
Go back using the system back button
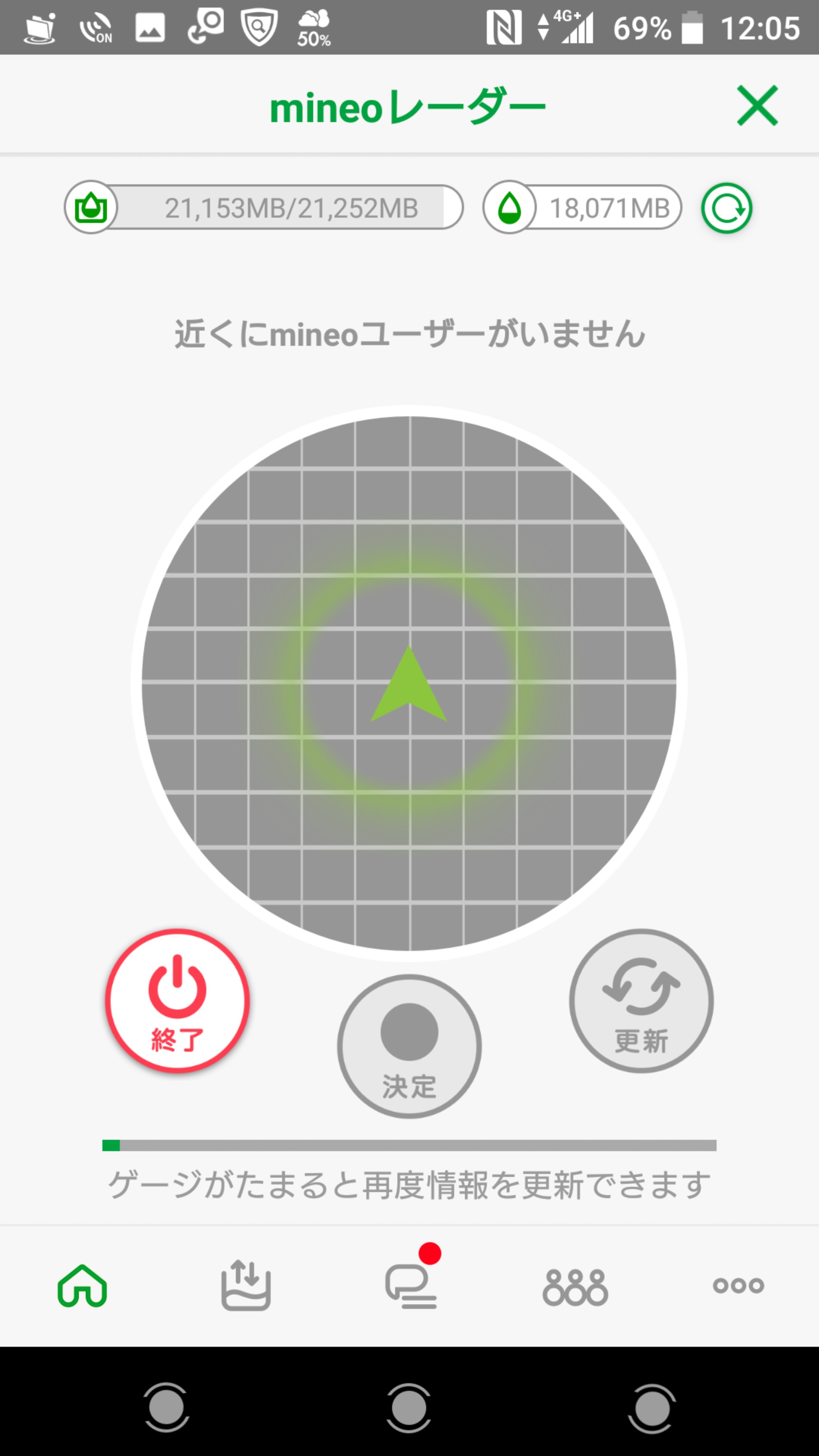pyautogui.click(x=166, y=1407)
